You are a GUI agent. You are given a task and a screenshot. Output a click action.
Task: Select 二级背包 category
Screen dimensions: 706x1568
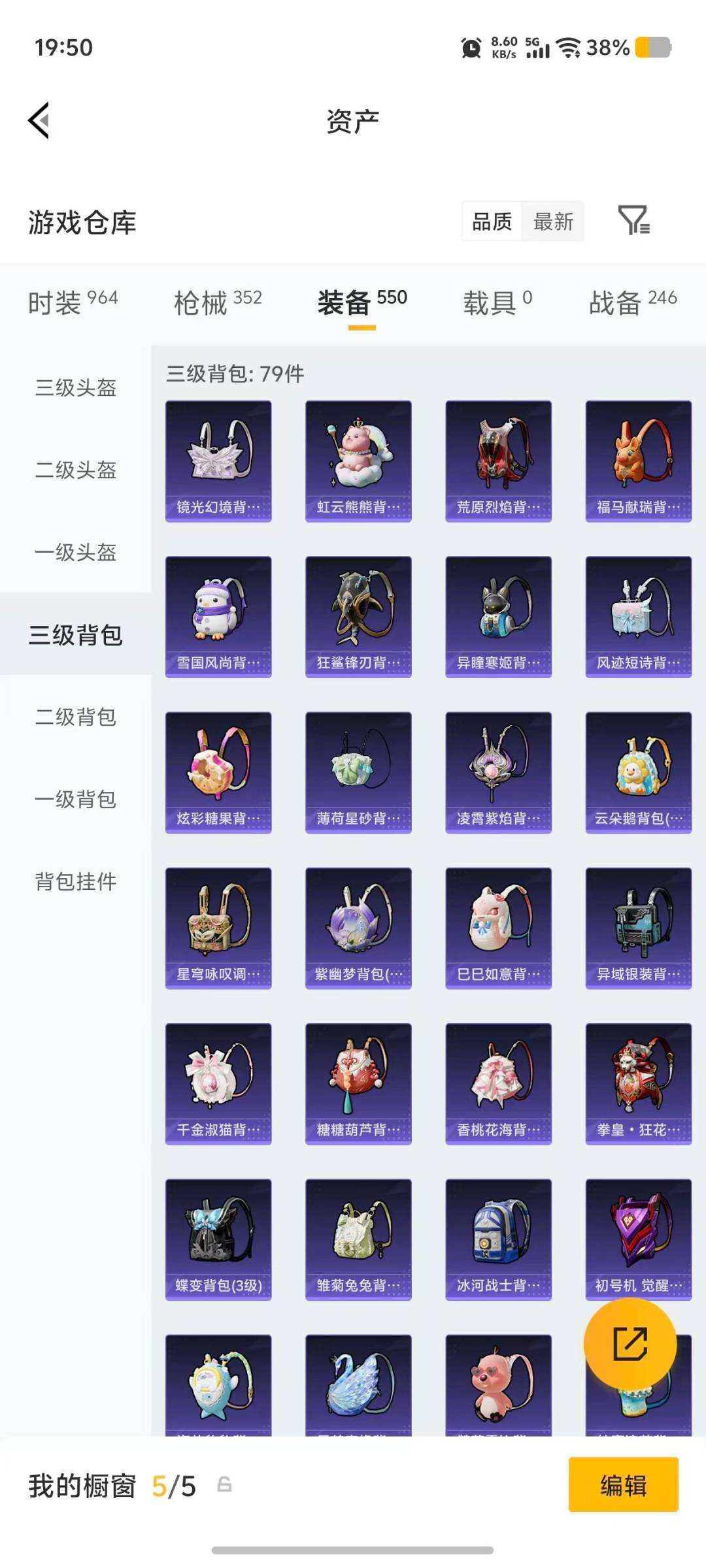[x=76, y=717]
